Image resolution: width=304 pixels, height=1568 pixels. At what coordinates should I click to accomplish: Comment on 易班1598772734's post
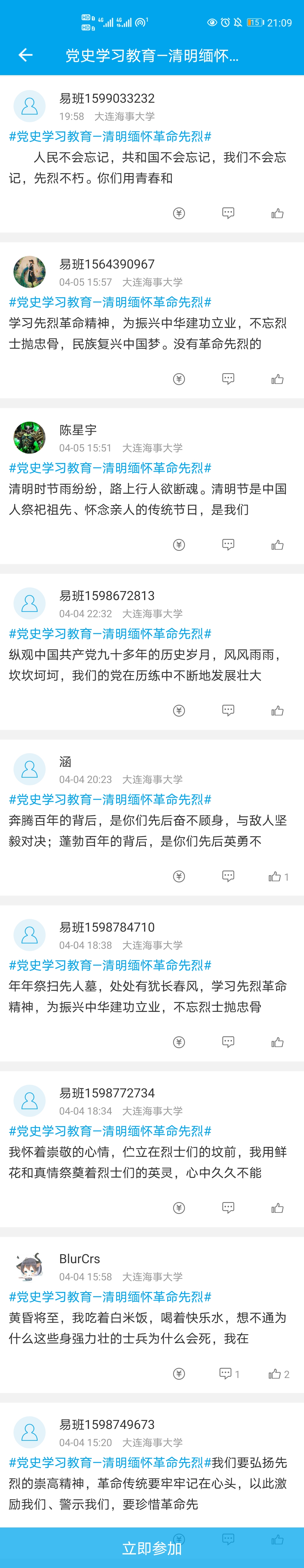click(x=228, y=1207)
